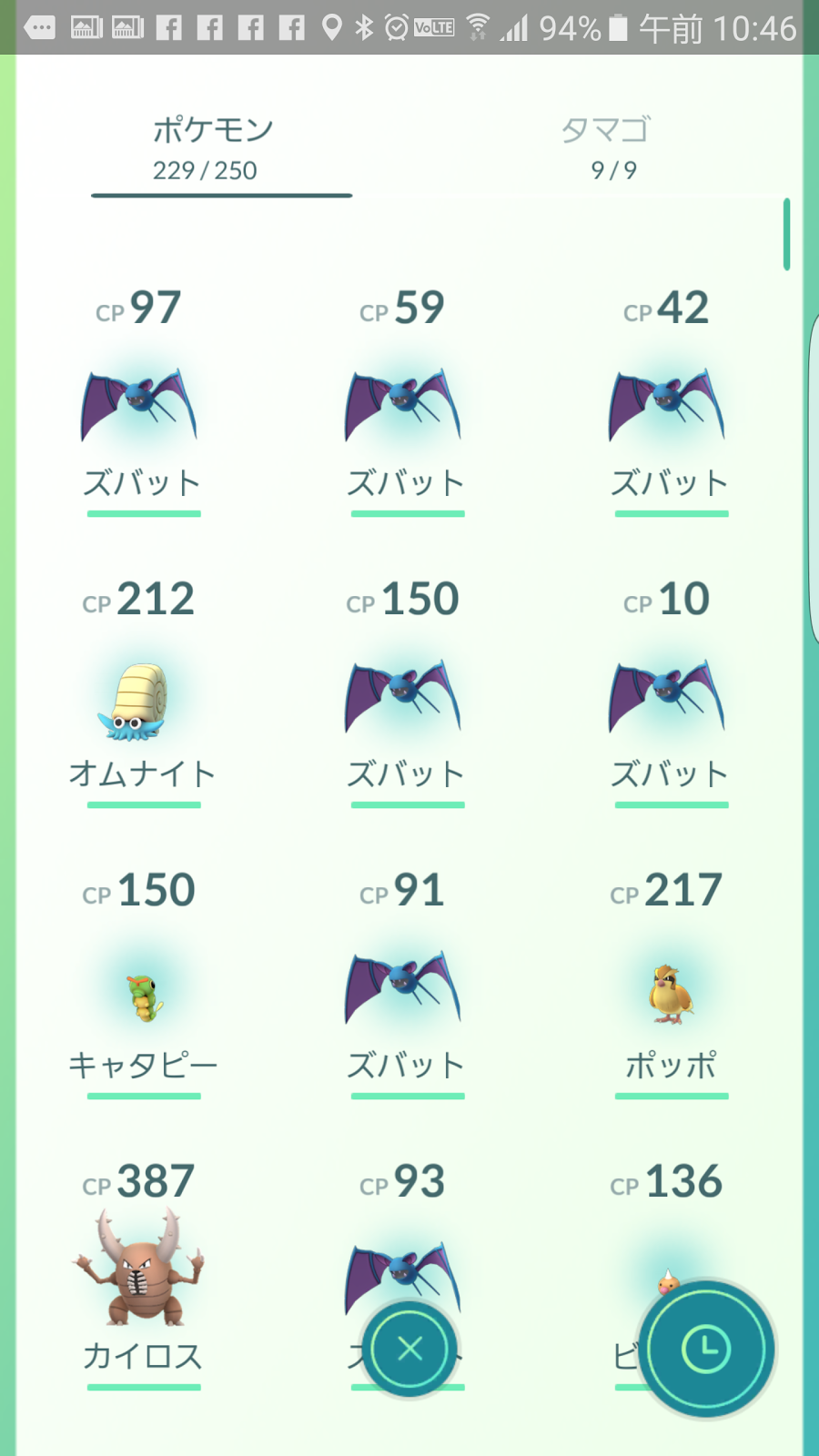819x1456 pixels.
Task: View the CP 150 ズバット
Action: [403, 696]
